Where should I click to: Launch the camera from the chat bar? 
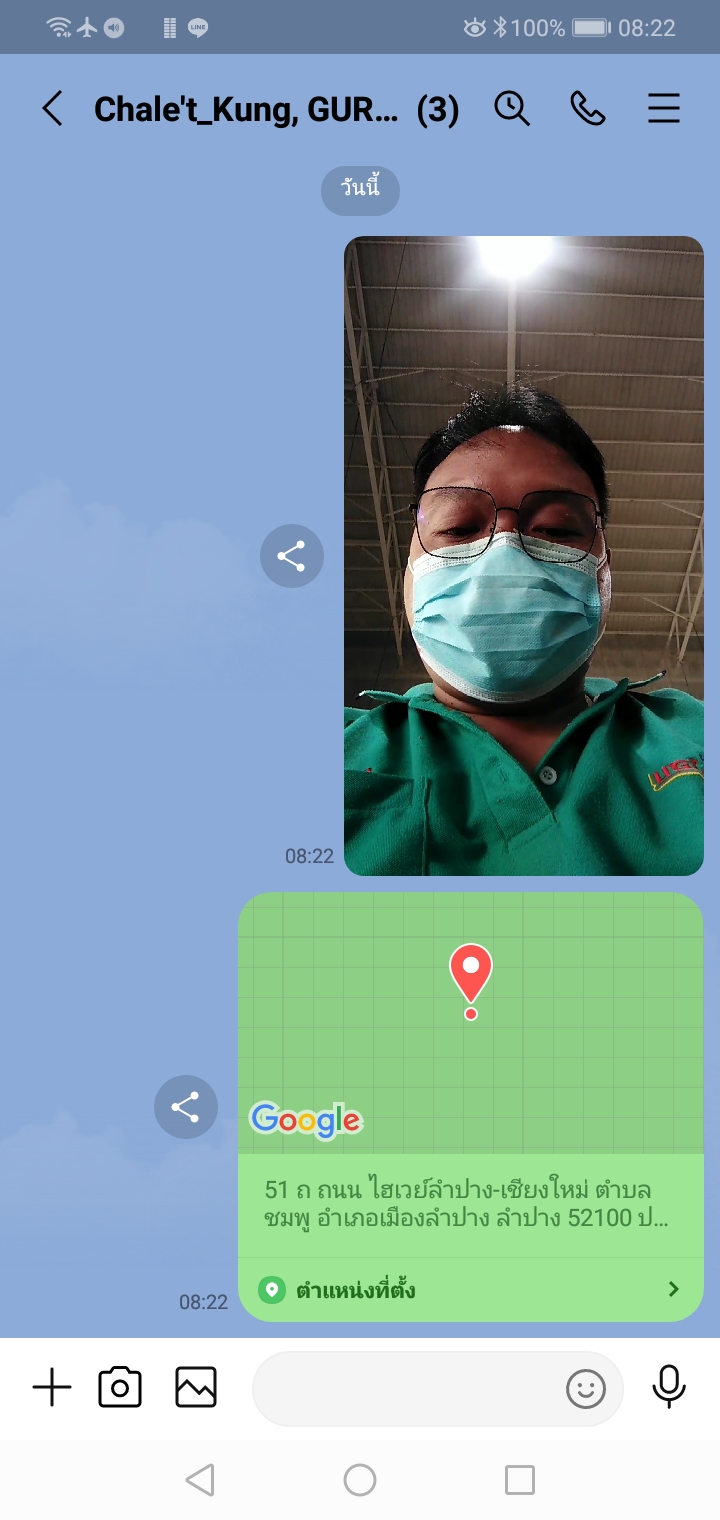(120, 1388)
